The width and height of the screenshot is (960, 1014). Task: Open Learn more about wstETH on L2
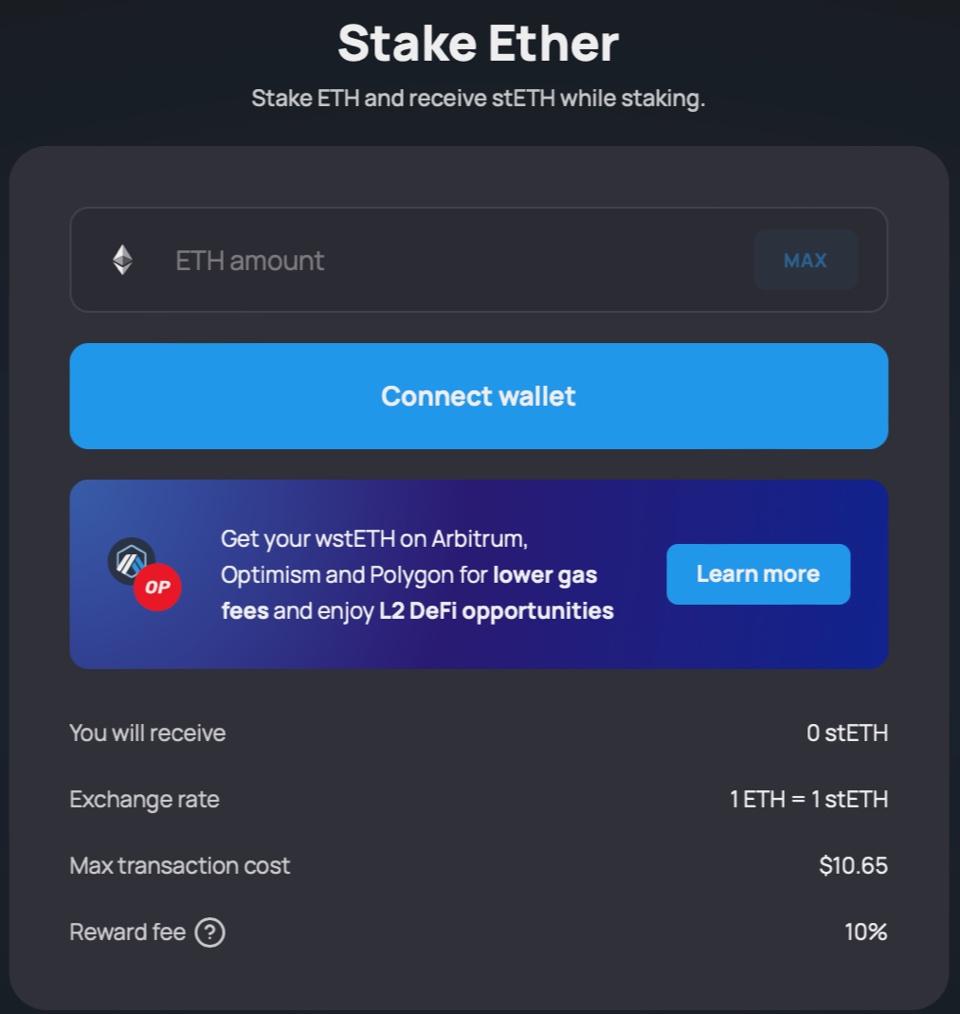point(757,574)
